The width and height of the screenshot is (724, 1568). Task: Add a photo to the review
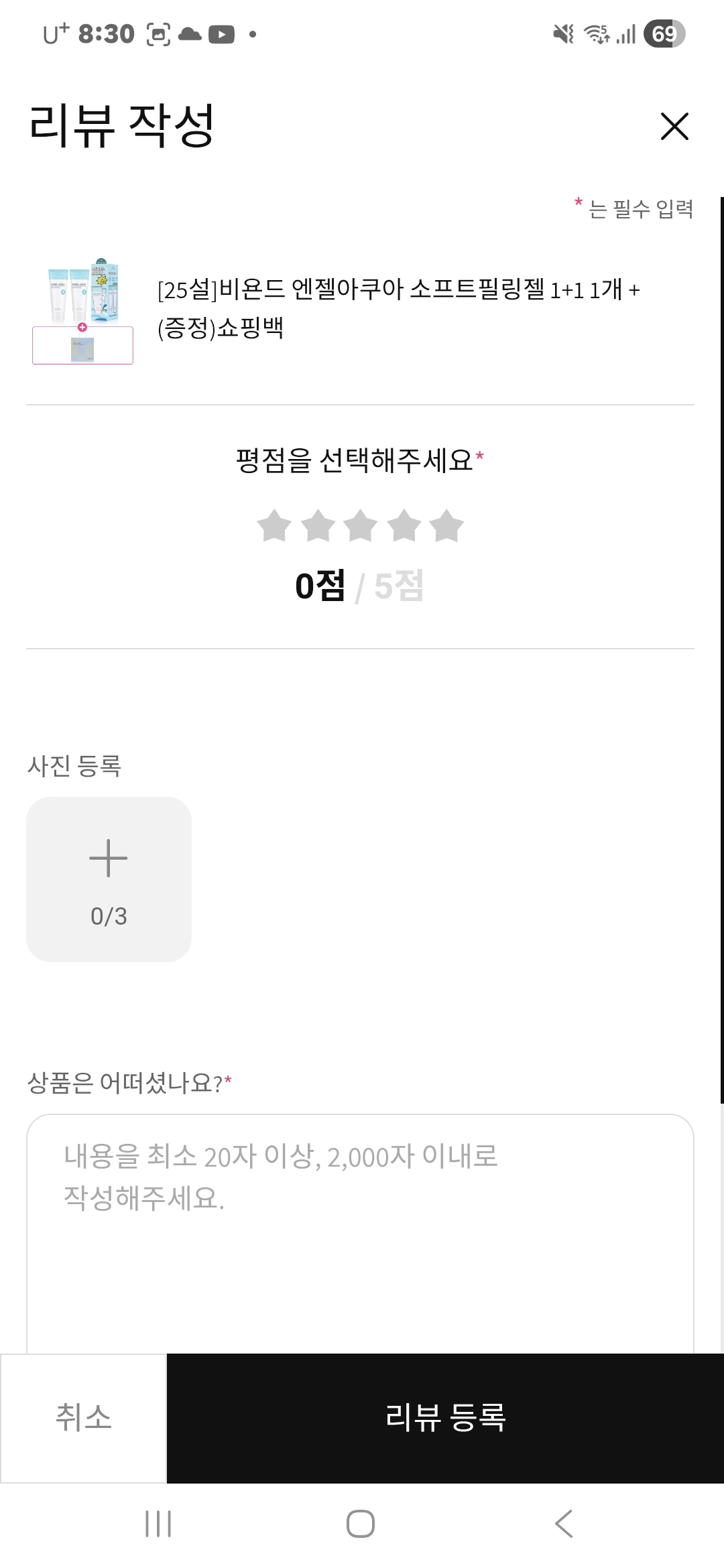coord(109,878)
